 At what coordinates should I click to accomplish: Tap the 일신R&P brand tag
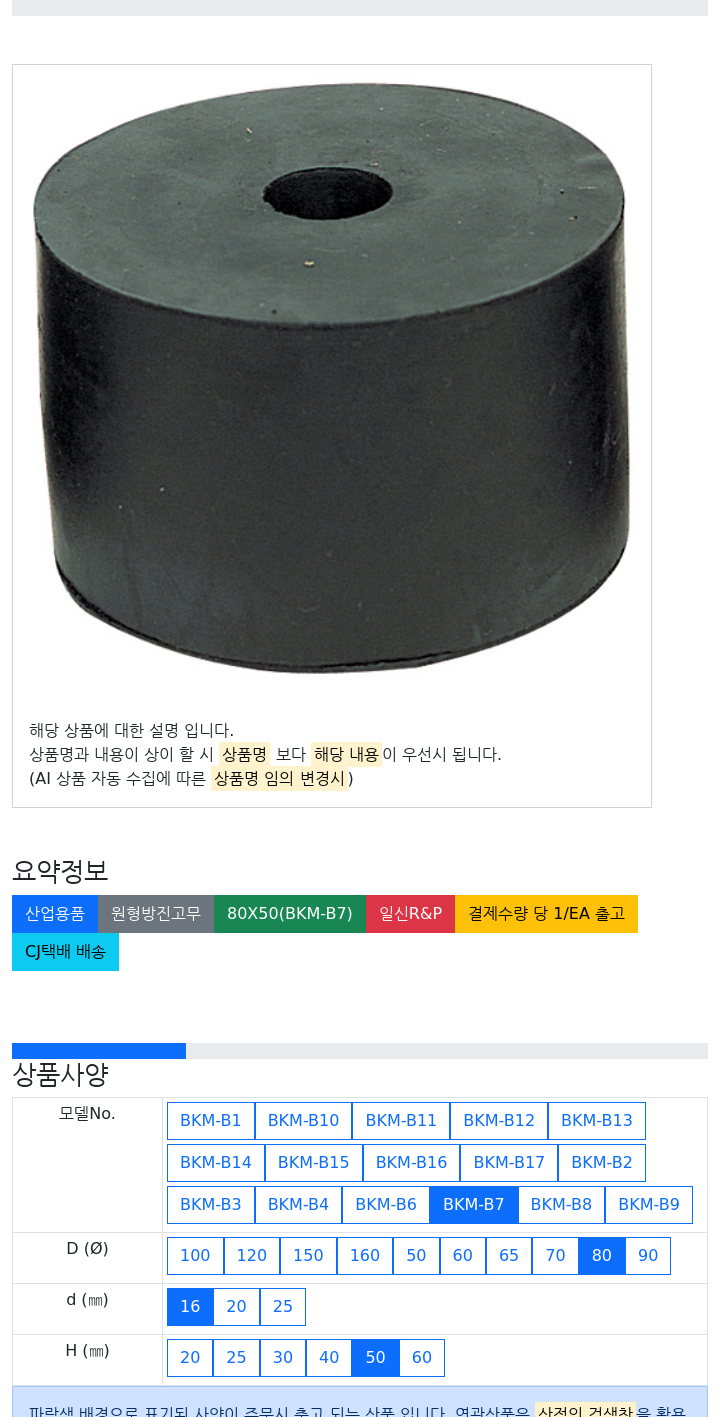click(x=410, y=914)
